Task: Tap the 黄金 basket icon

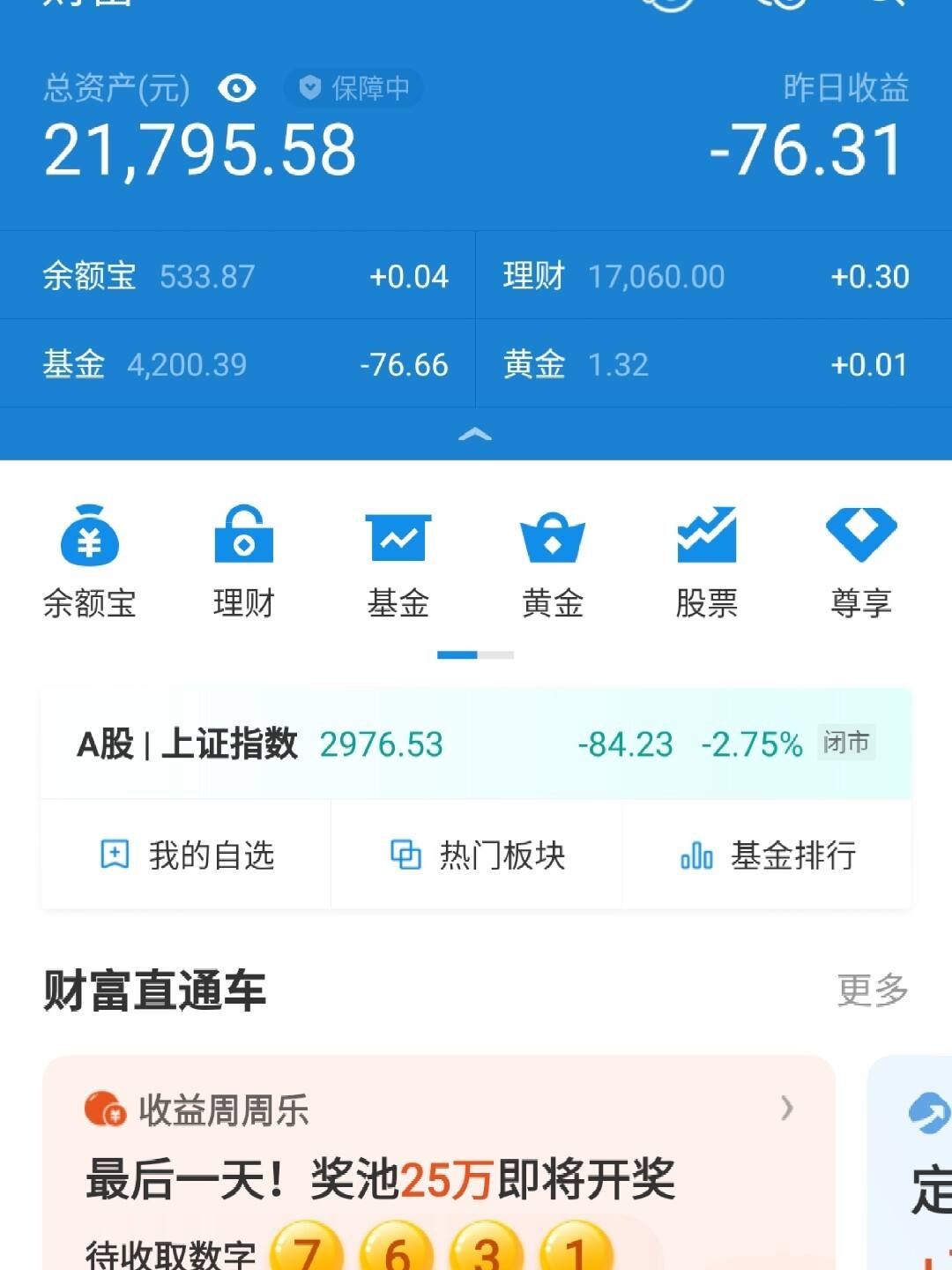Action: pos(553,535)
